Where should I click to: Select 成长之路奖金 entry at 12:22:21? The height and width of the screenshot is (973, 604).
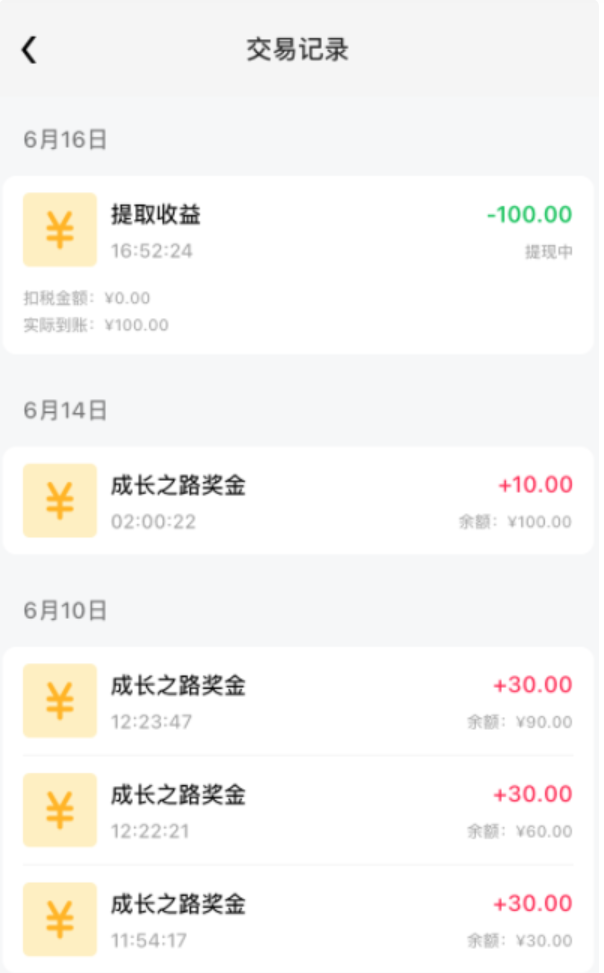click(298, 810)
